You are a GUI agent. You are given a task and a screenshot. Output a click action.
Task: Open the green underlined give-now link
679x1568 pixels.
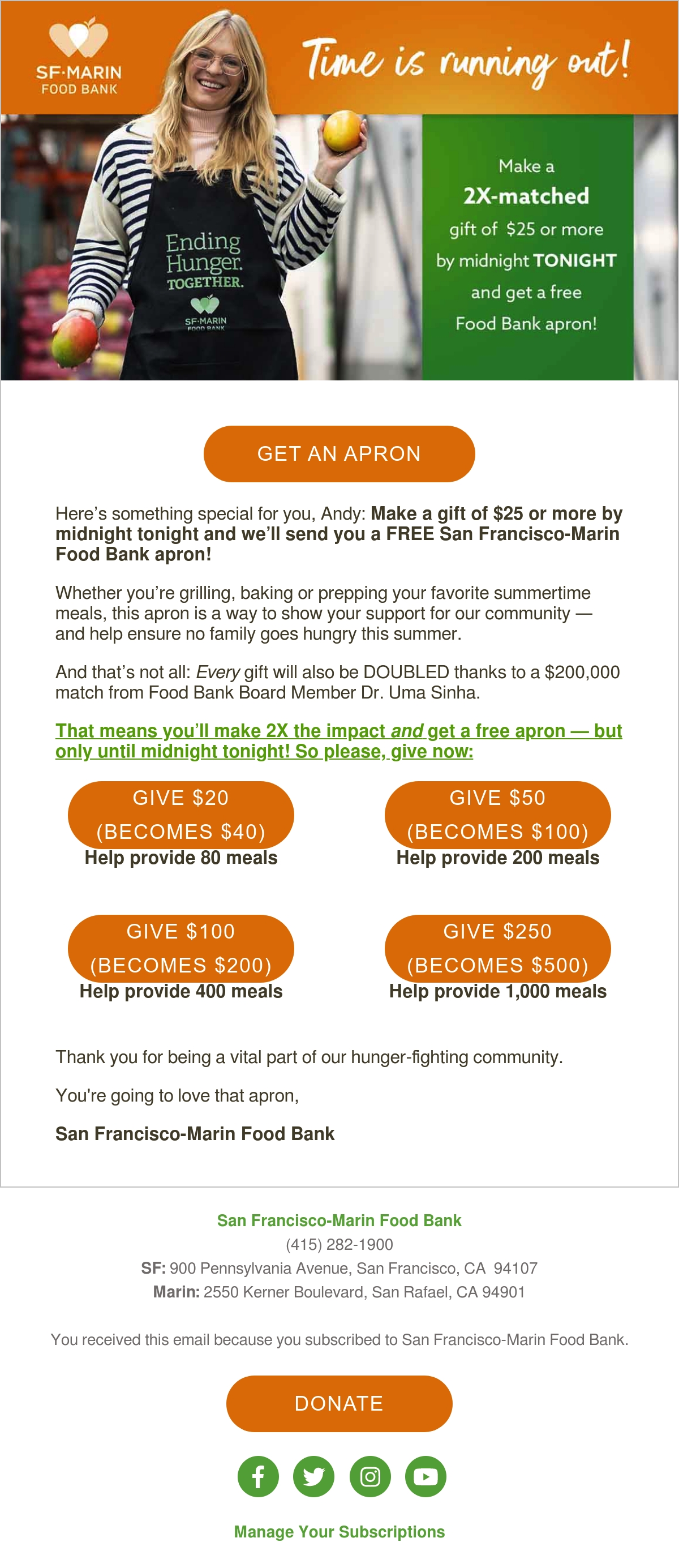tap(339, 741)
